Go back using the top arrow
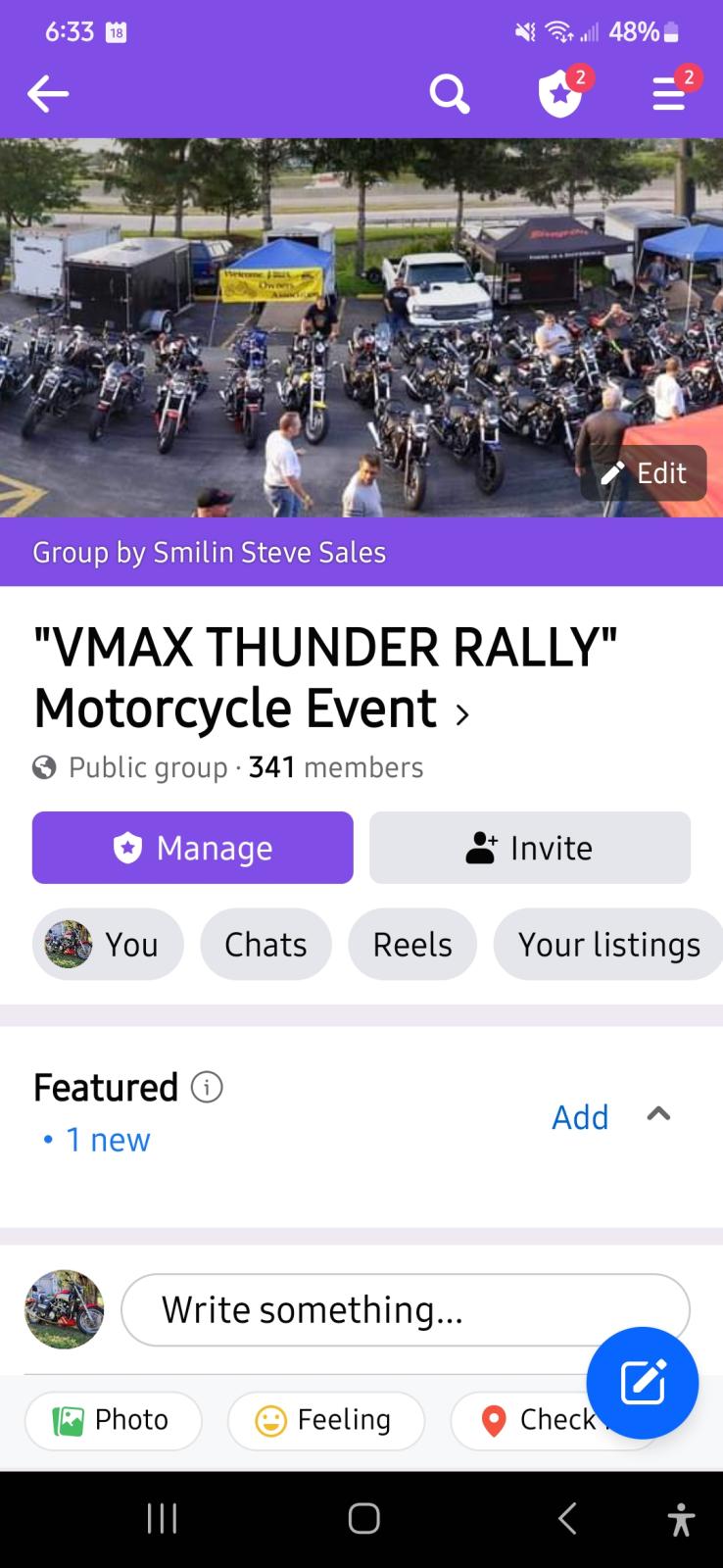This screenshot has width=723, height=1568. [47, 94]
